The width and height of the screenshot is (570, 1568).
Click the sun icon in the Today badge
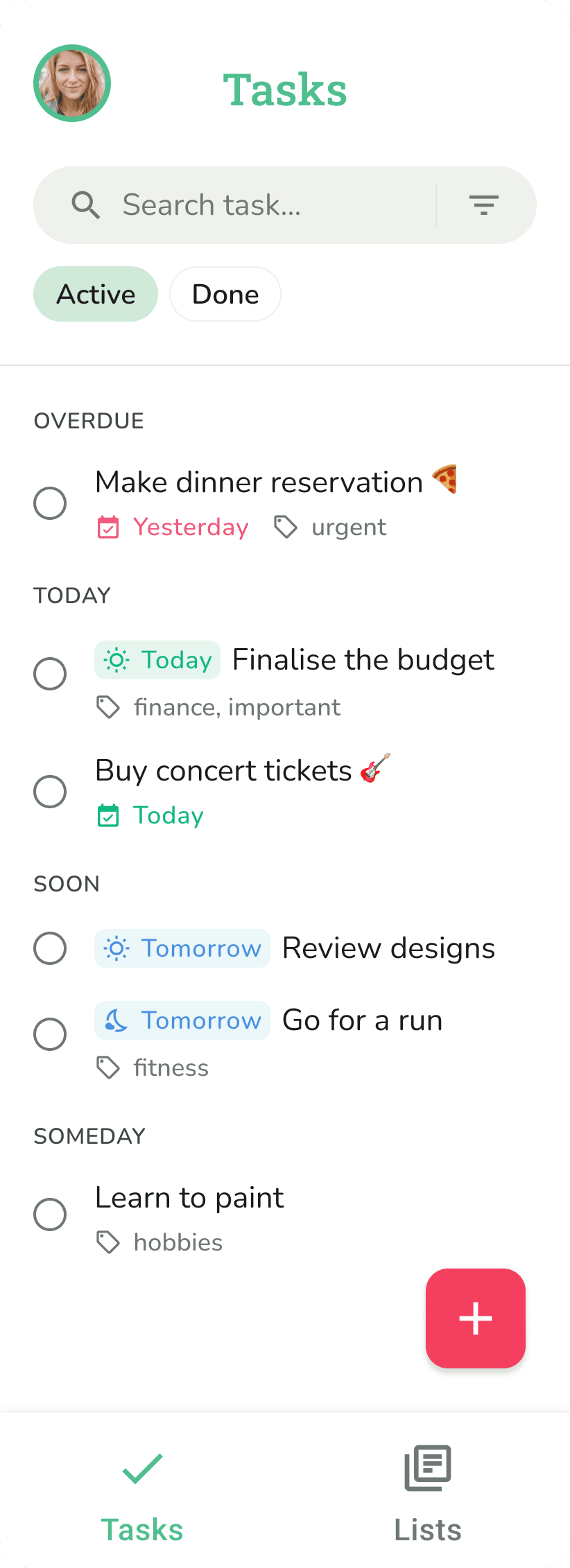click(117, 659)
